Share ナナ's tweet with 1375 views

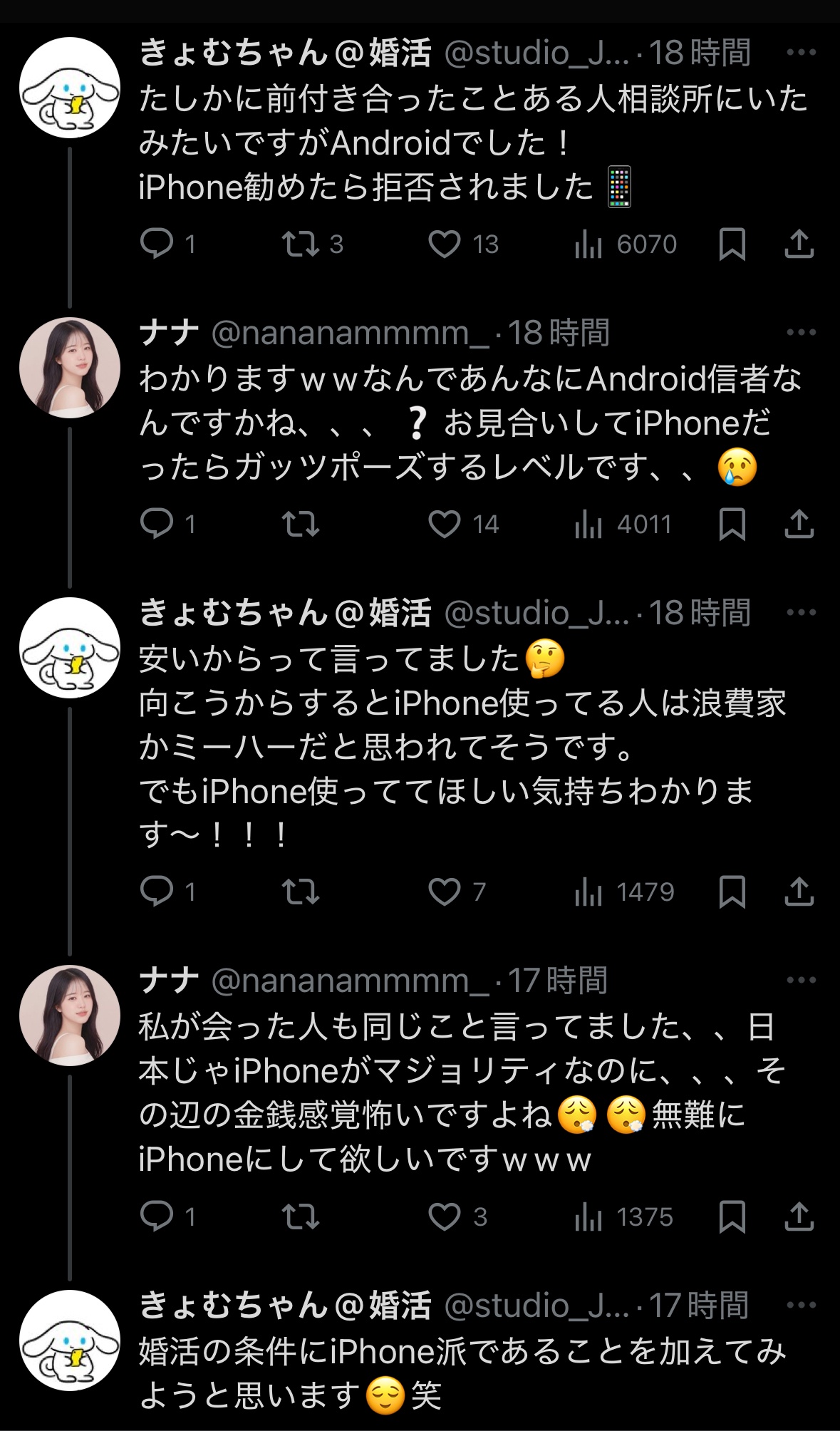[799, 1216]
